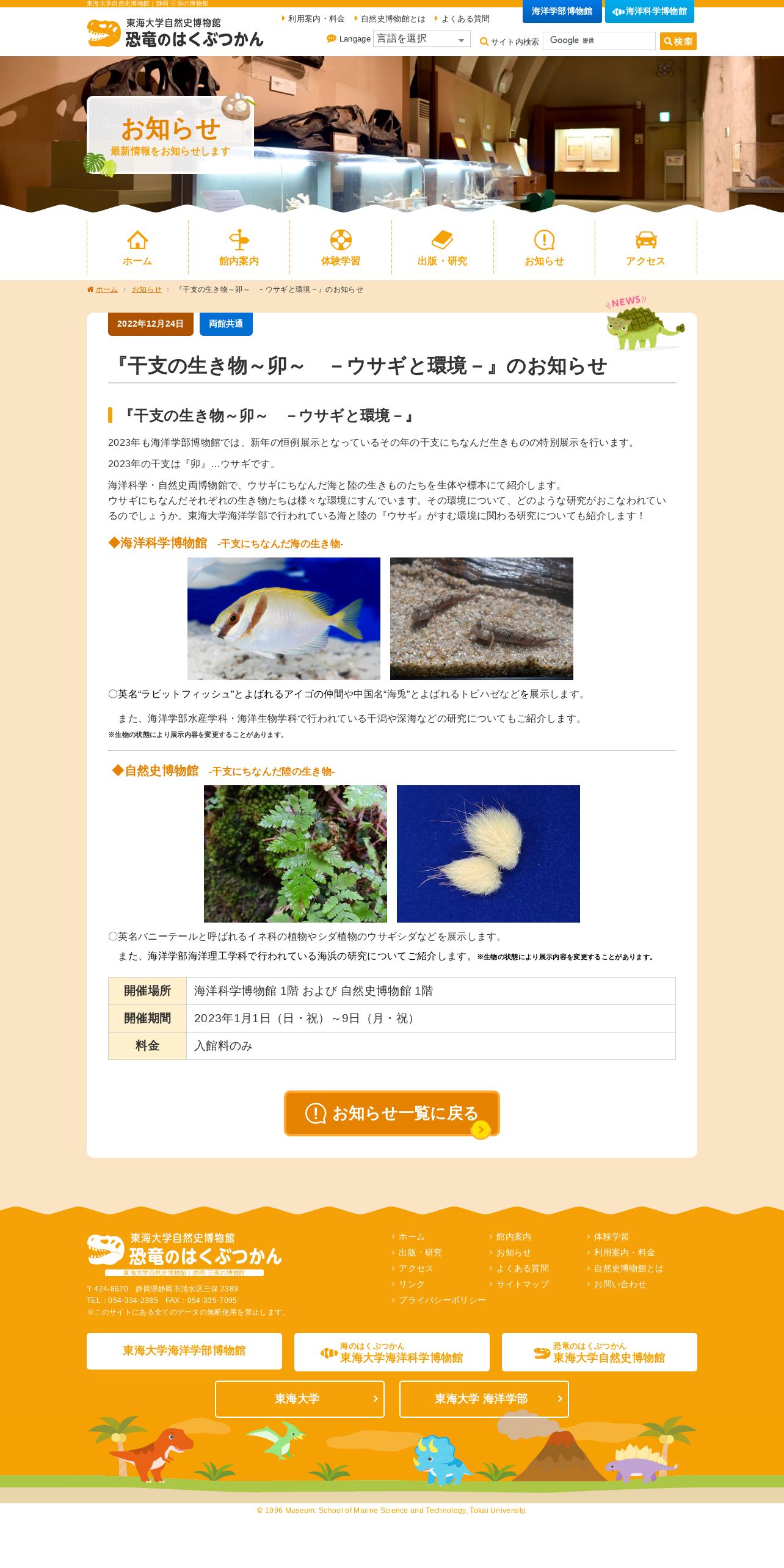This screenshot has width=784, height=1568.
Task: Tap the お知らせ一覧に戻る button
Action: pyautogui.click(x=392, y=1113)
